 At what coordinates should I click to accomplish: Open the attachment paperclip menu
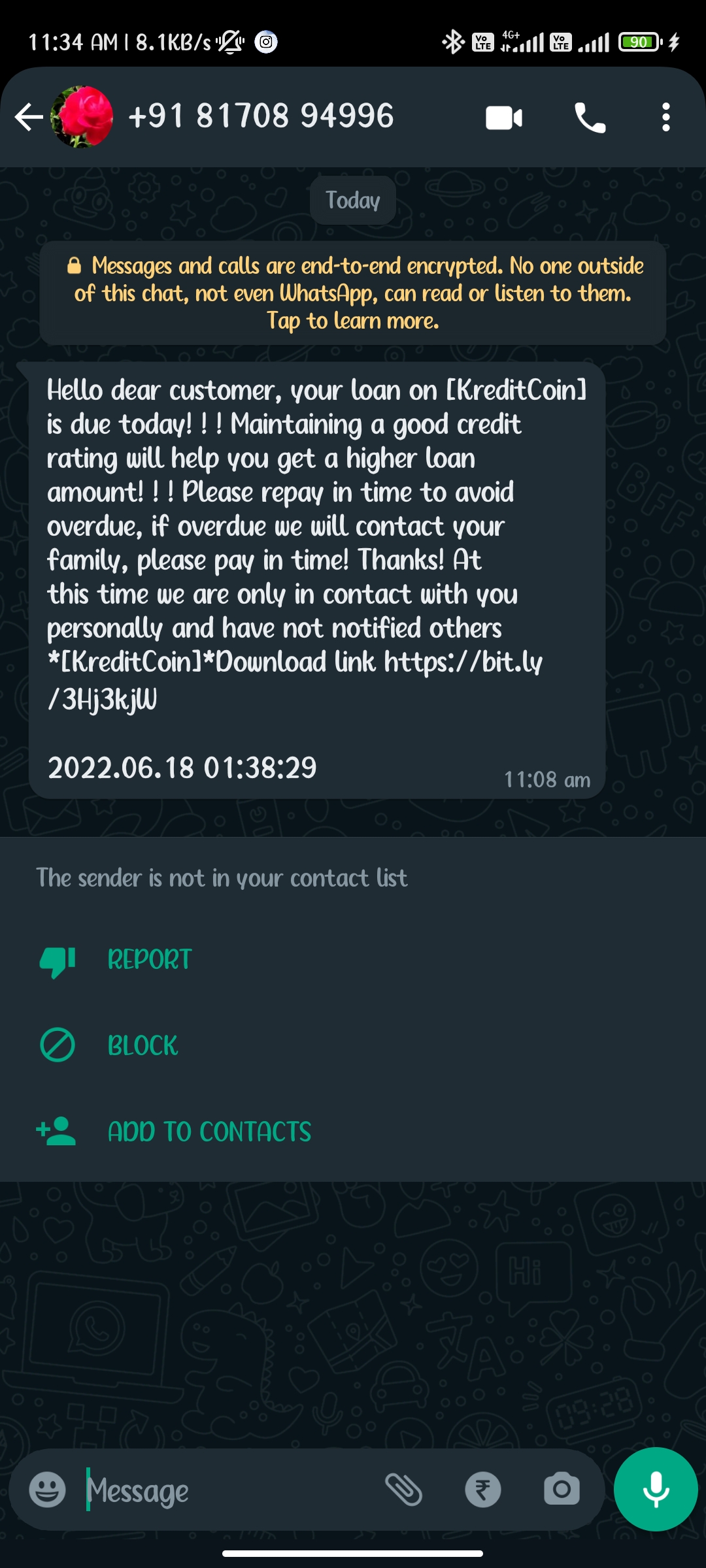(x=403, y=1490)
